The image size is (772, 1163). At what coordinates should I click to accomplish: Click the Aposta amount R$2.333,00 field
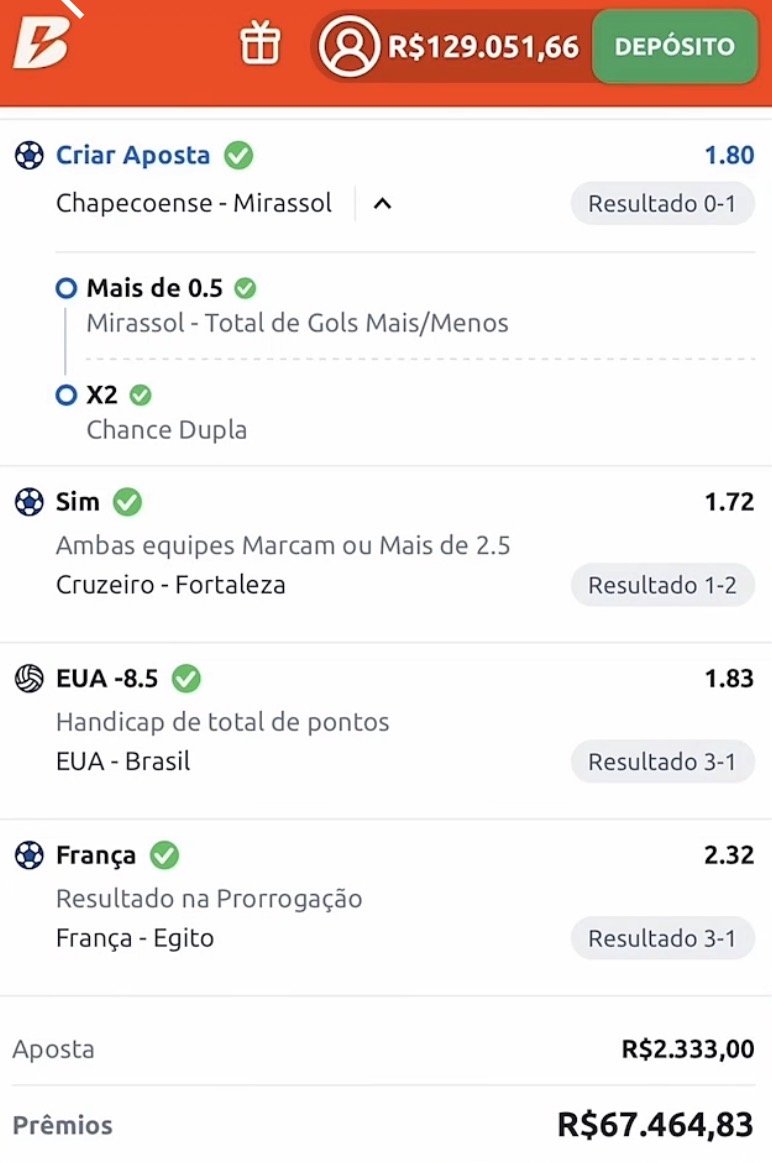click(686, 1049)
